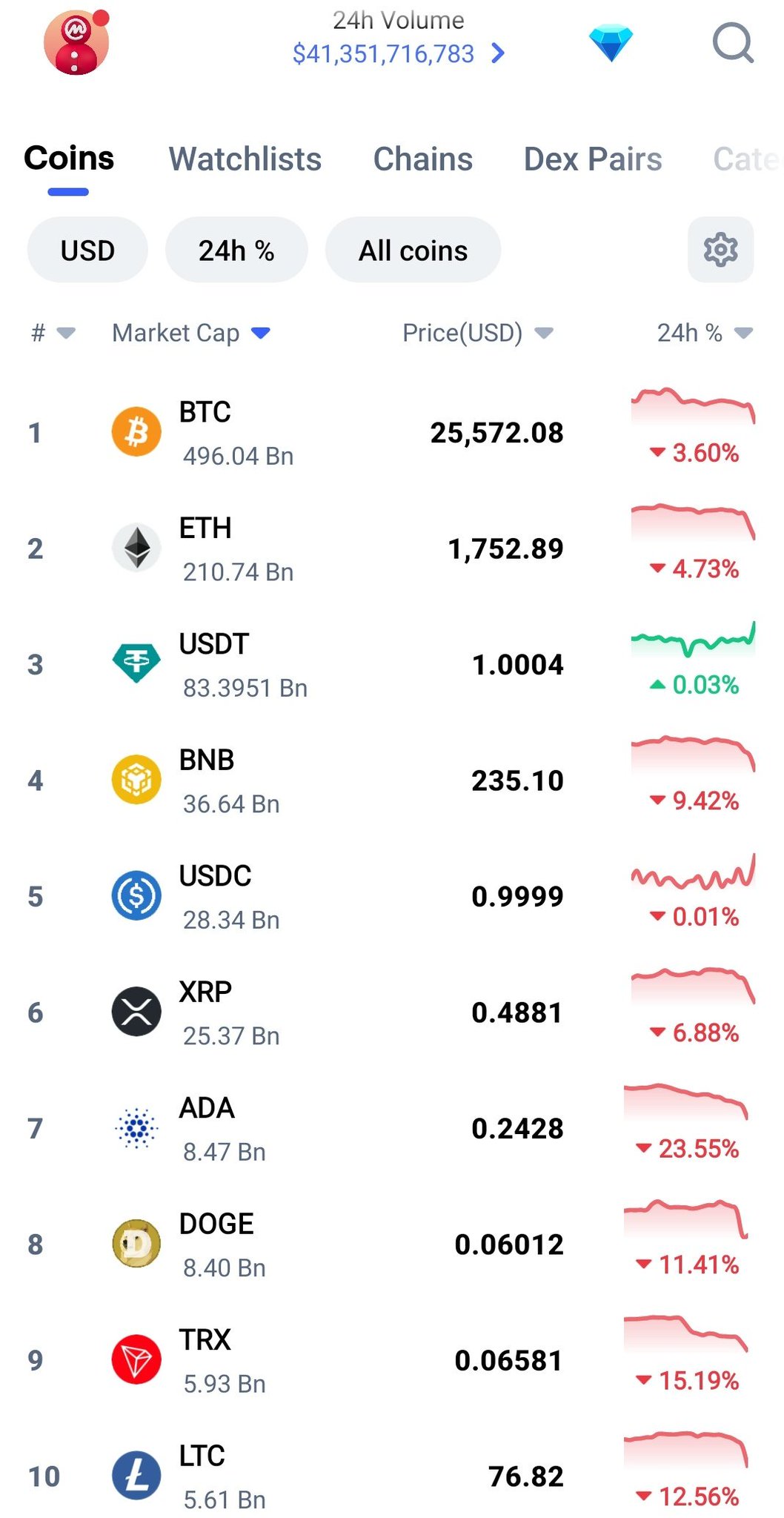This screenshot has width=784, height=1518.
Task: Sort by the 24h % column
Action: [x=705, y=333]
